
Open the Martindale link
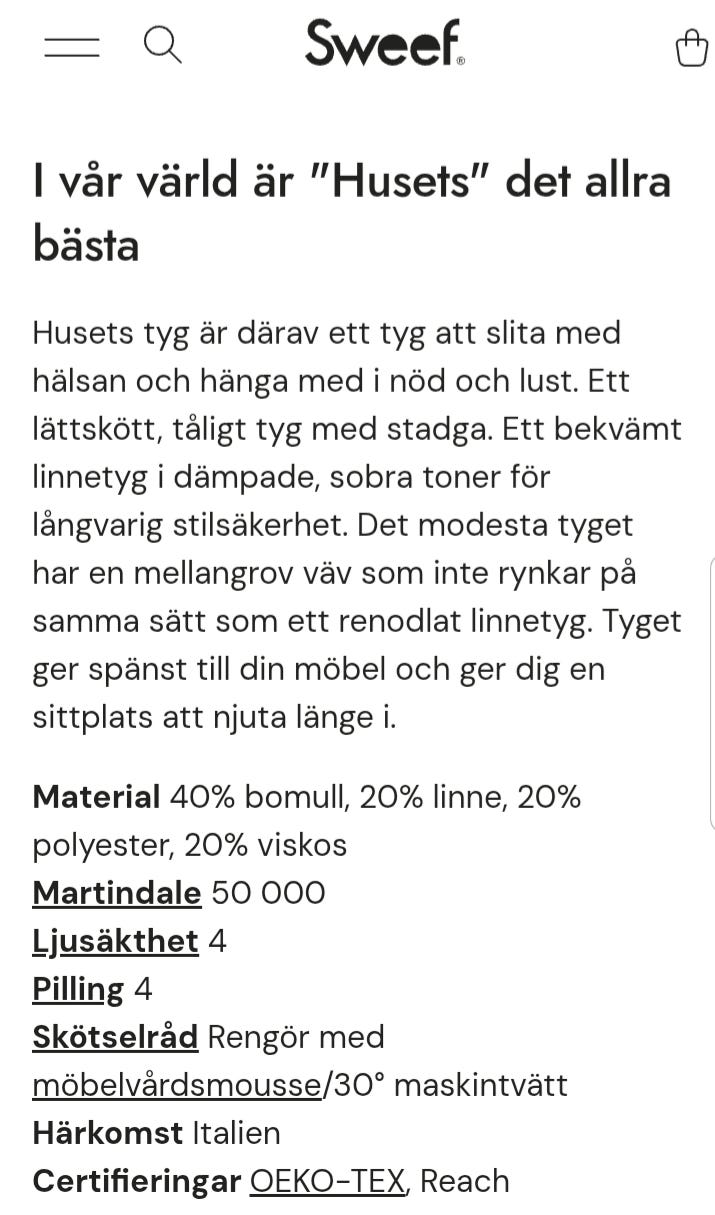click(117, 892)
